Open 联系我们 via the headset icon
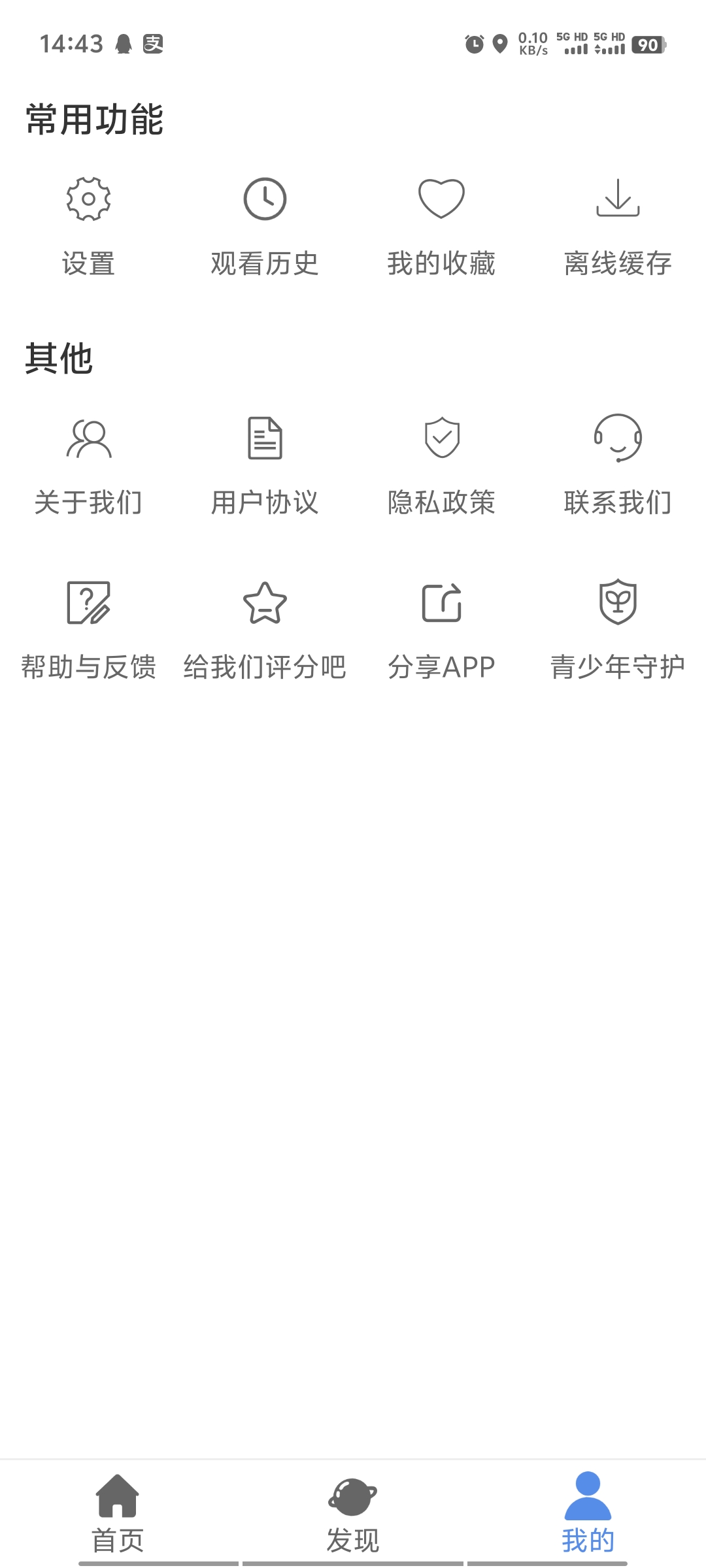 (618, 439)
